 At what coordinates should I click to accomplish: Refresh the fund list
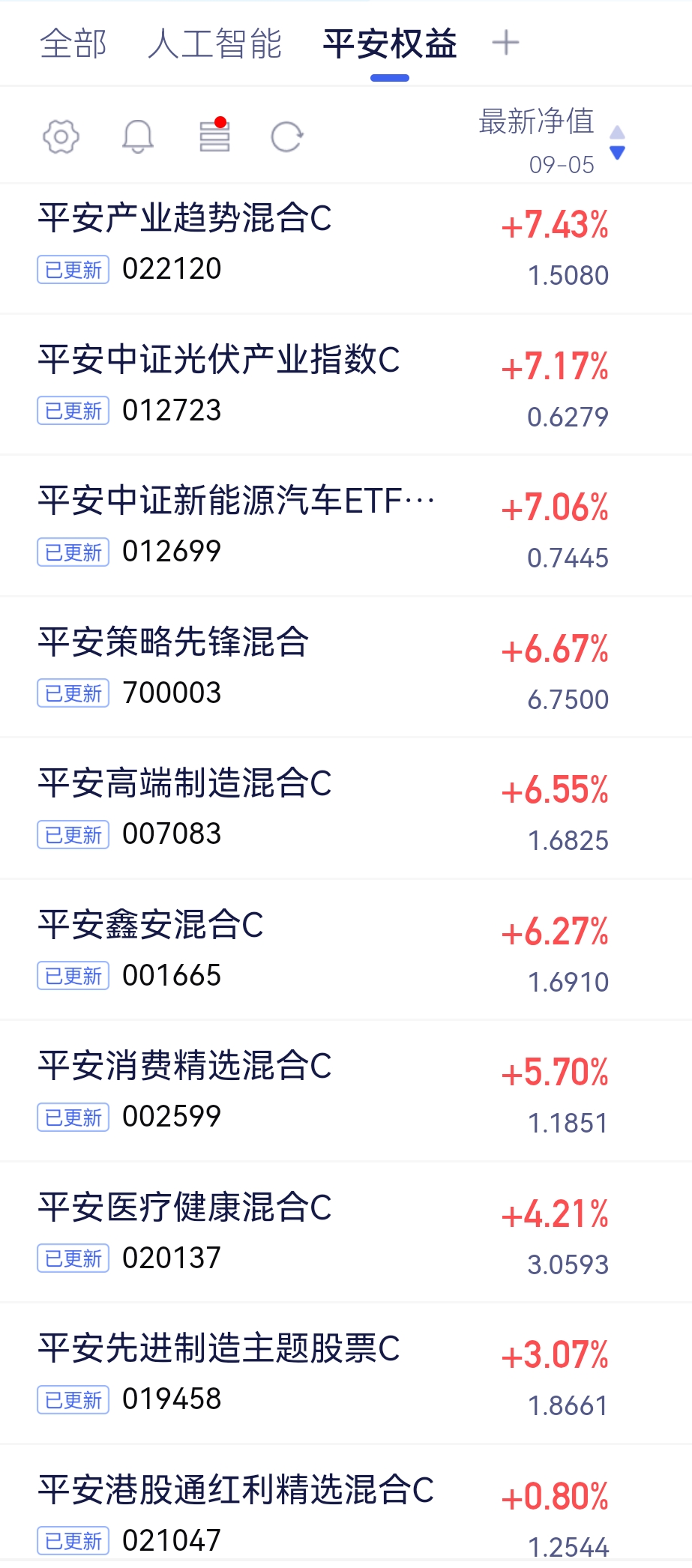287,136
